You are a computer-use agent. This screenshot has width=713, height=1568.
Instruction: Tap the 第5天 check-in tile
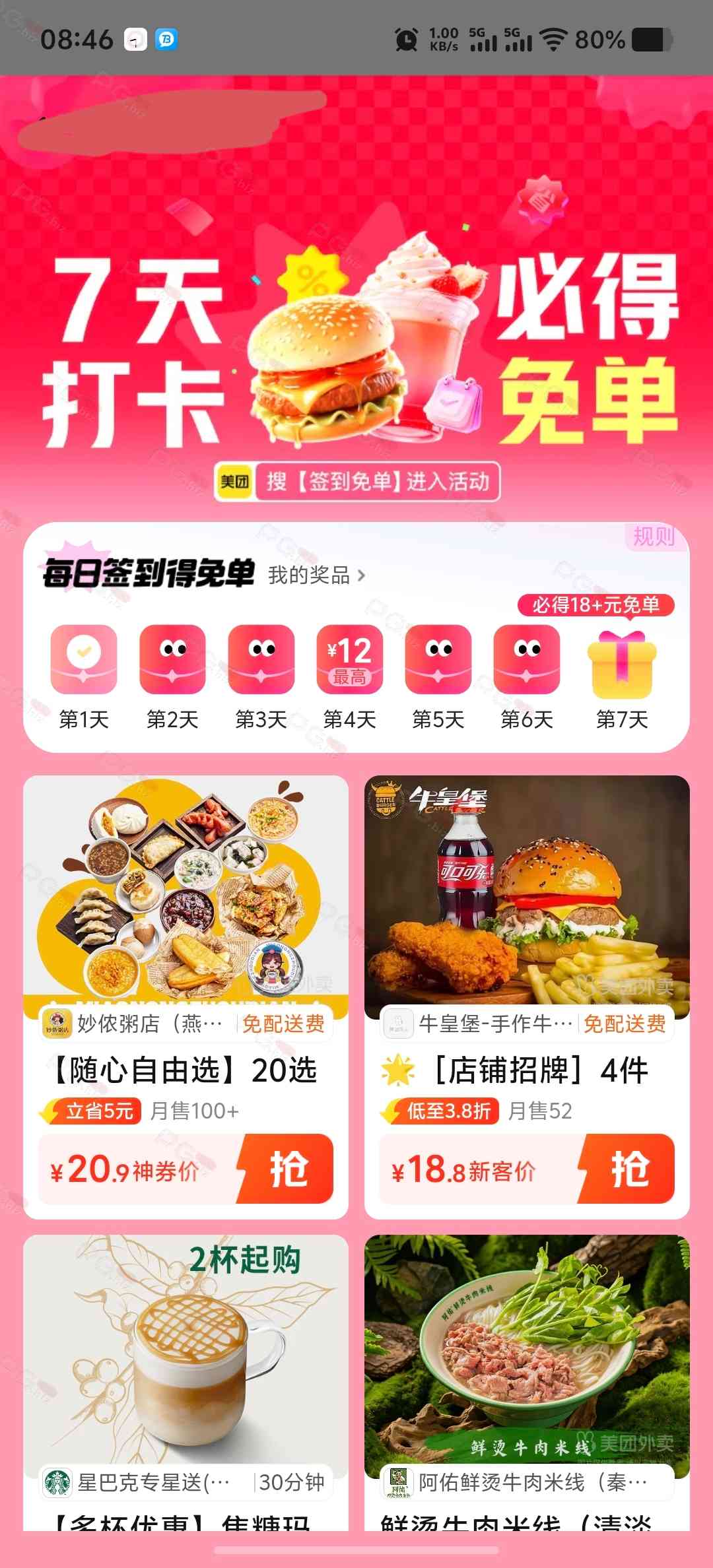point(438,660)
